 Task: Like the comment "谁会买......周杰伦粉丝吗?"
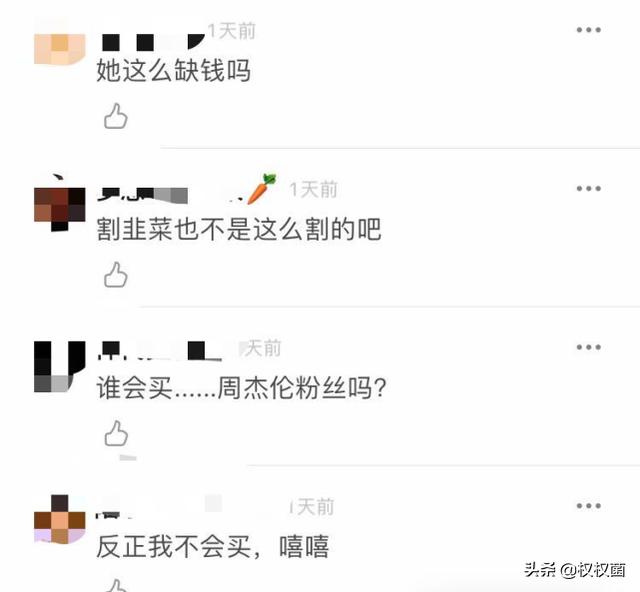click(116, 433)
